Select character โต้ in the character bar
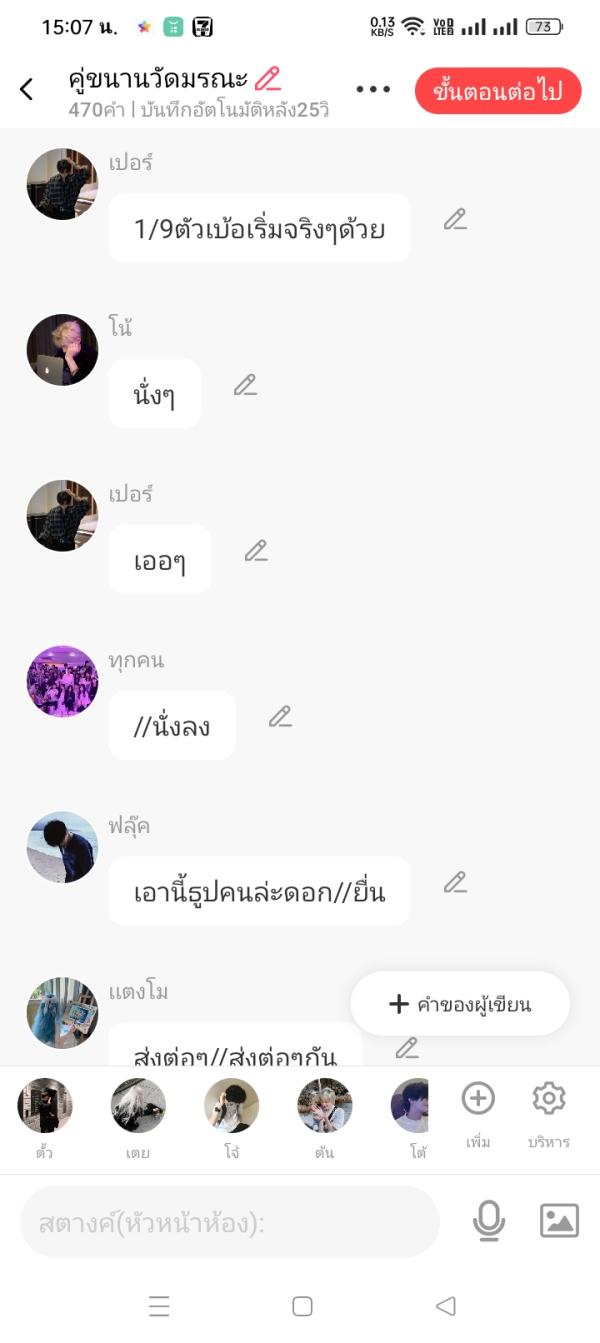This screenshot has width=600, height=1343. tap(412, 1106)
